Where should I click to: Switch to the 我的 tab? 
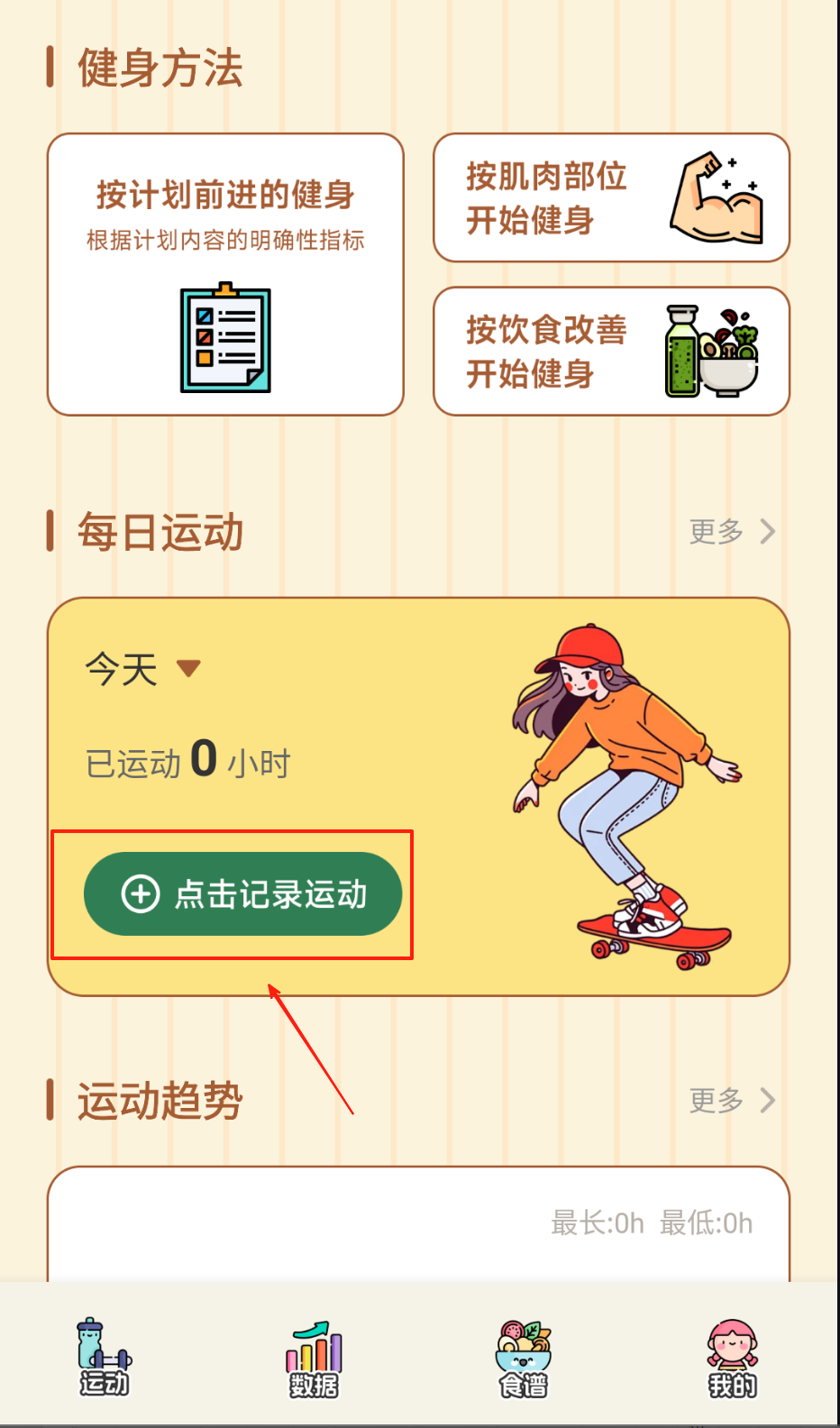pos(732,1359)
